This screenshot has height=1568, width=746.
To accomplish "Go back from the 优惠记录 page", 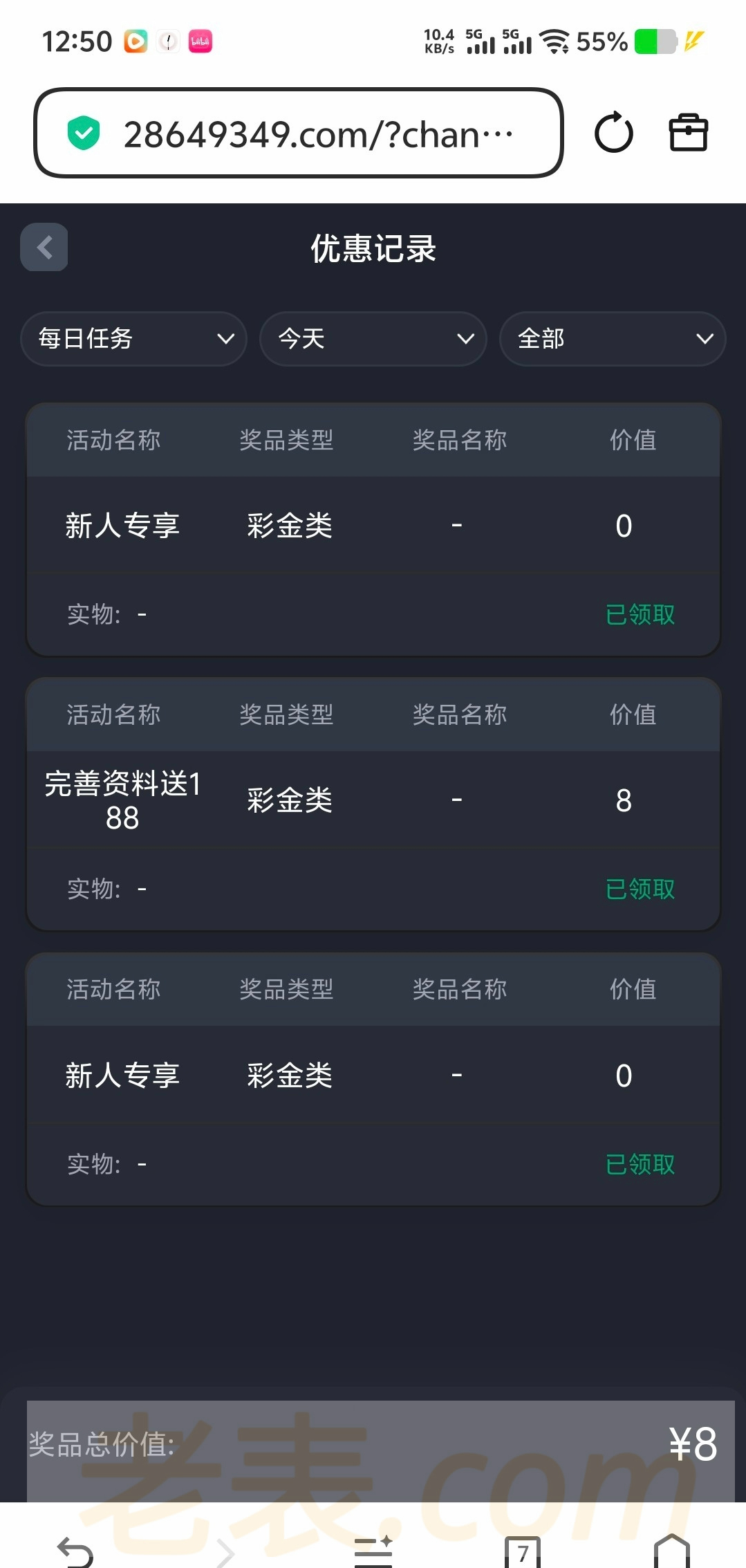I will (44, 247).
